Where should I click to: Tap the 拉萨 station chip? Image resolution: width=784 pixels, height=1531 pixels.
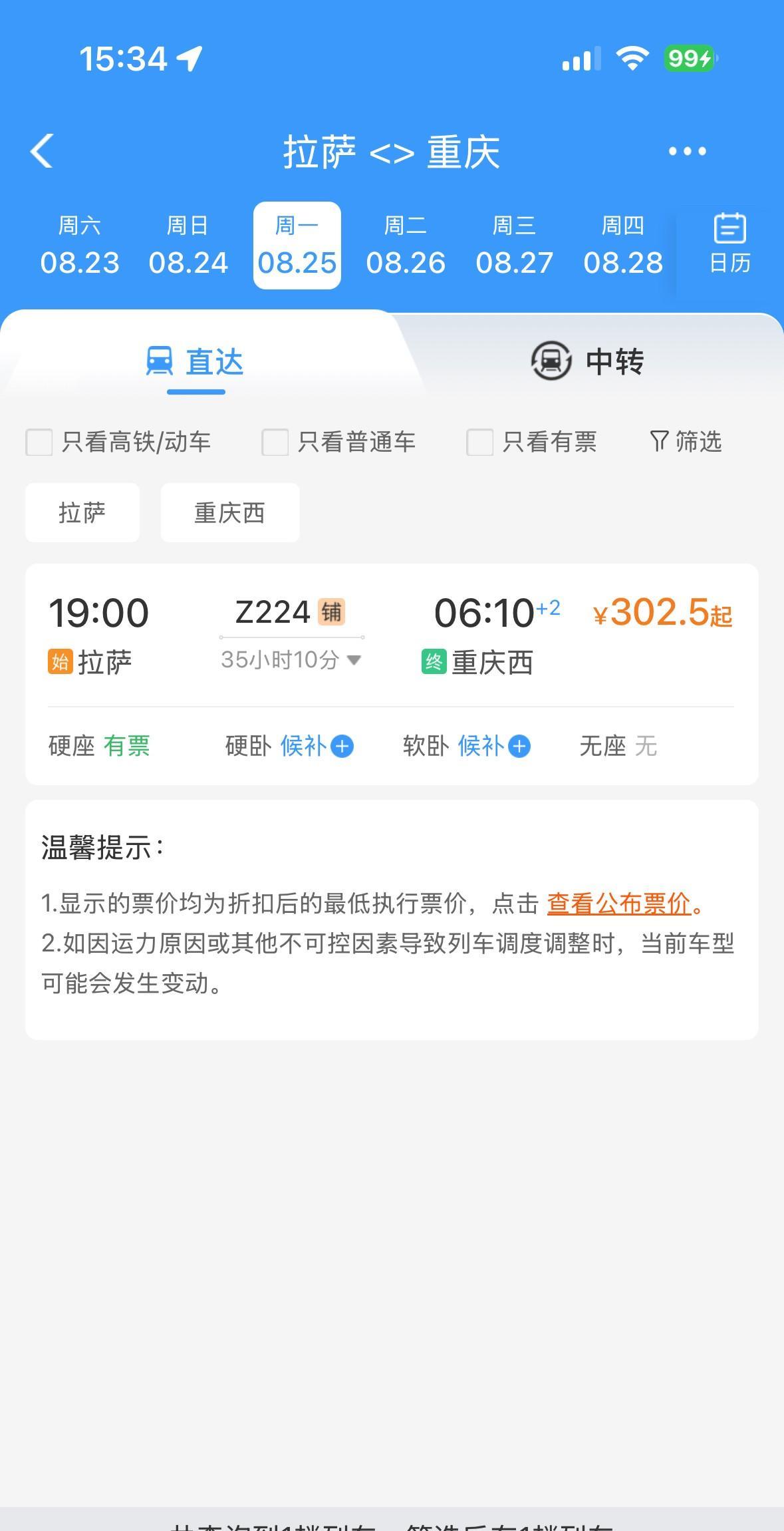point(82,513)
